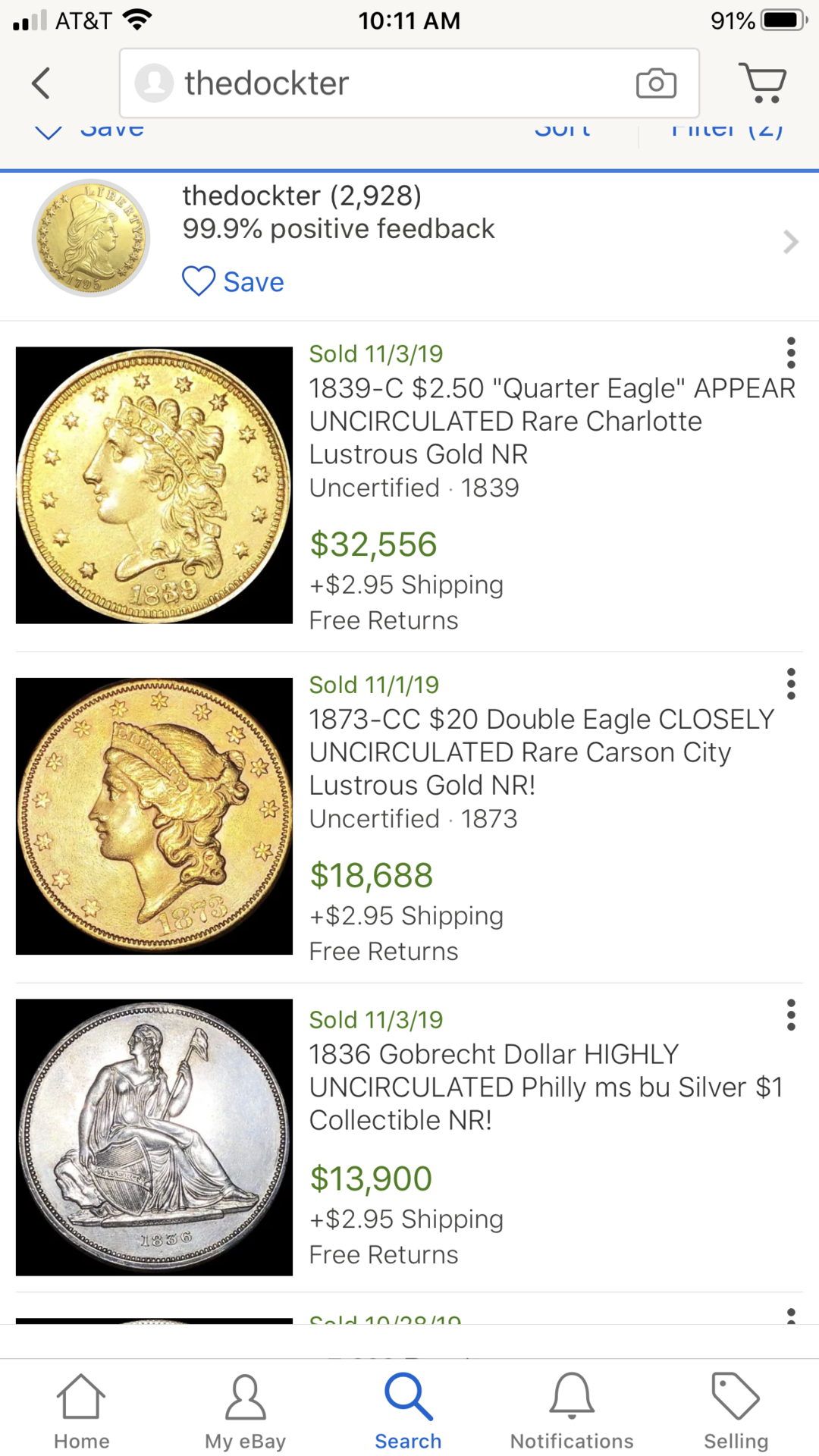
Task: Switch to the My eBay tab
Action: point(245,1411)
